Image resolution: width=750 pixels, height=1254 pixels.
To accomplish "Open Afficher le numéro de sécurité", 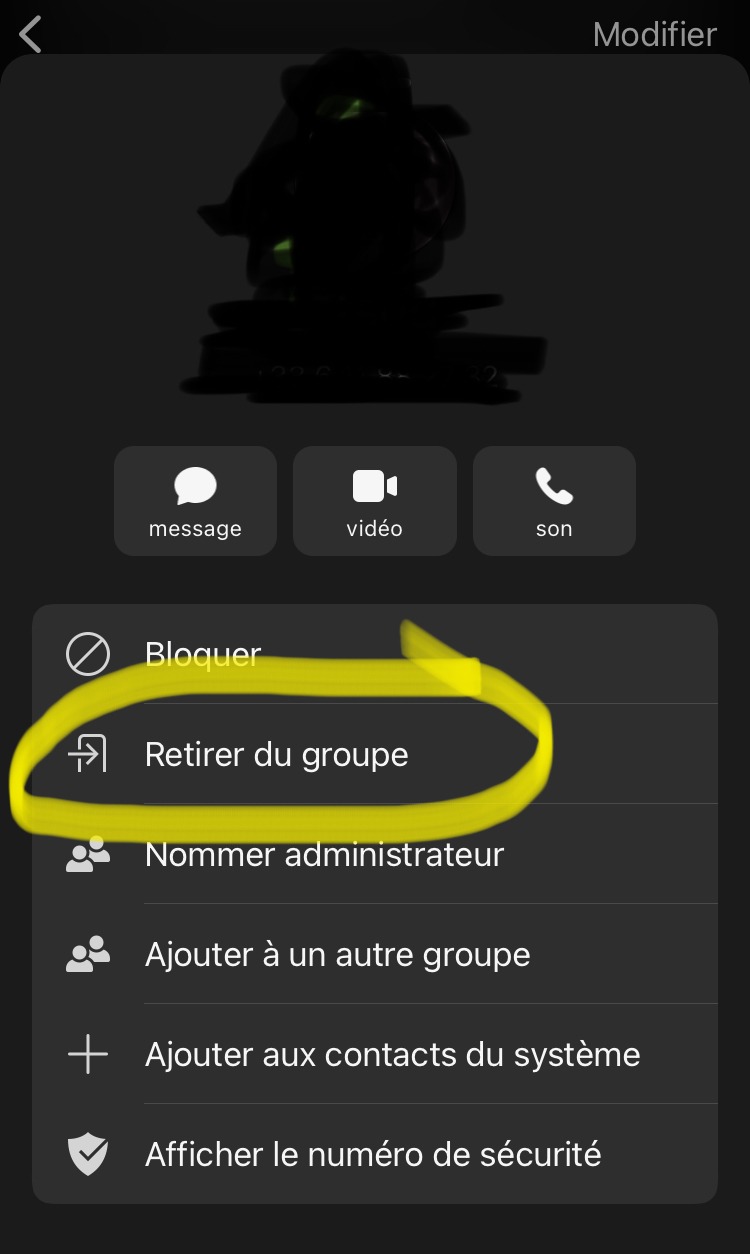I will (375, 1155).
